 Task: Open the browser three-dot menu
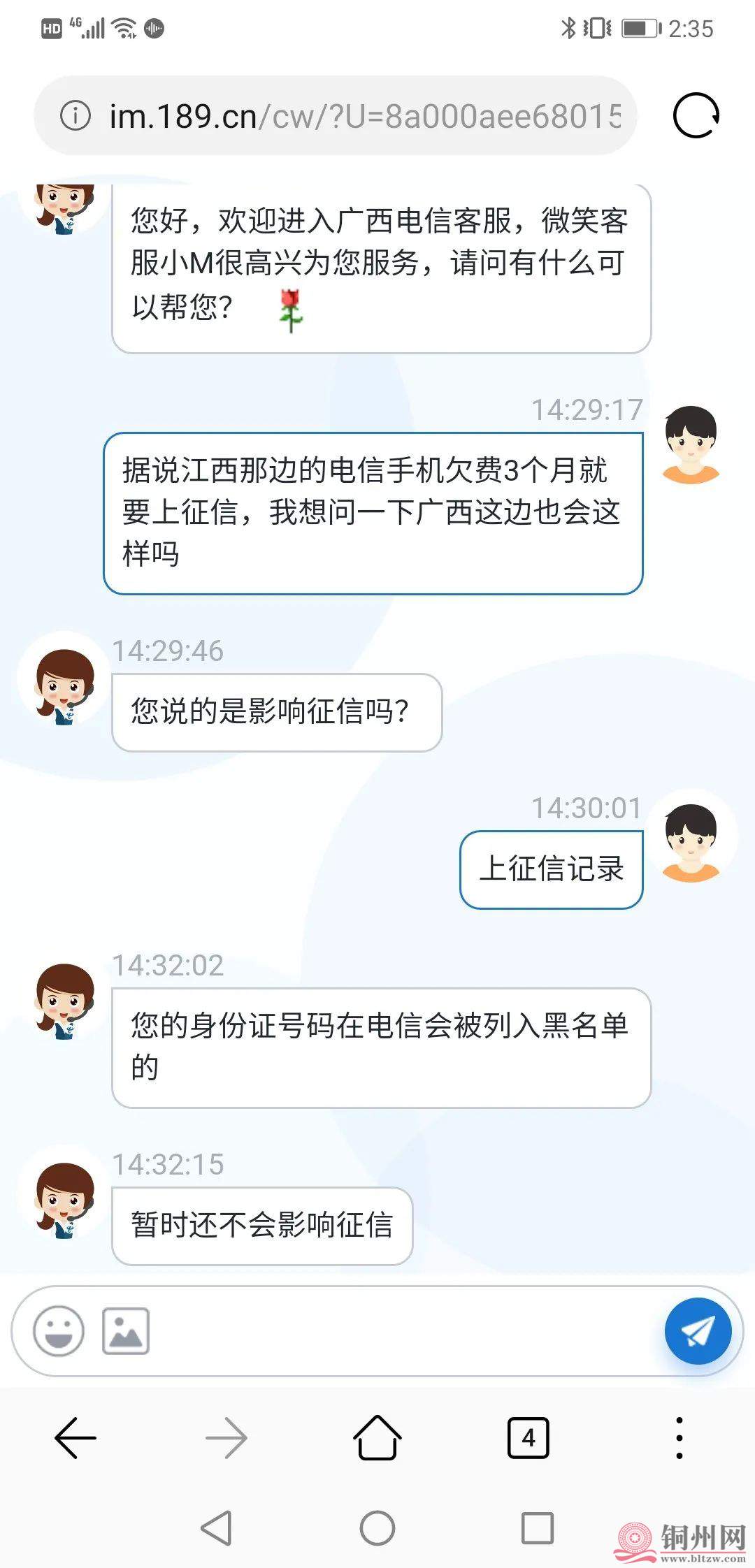click(679, 1438)
